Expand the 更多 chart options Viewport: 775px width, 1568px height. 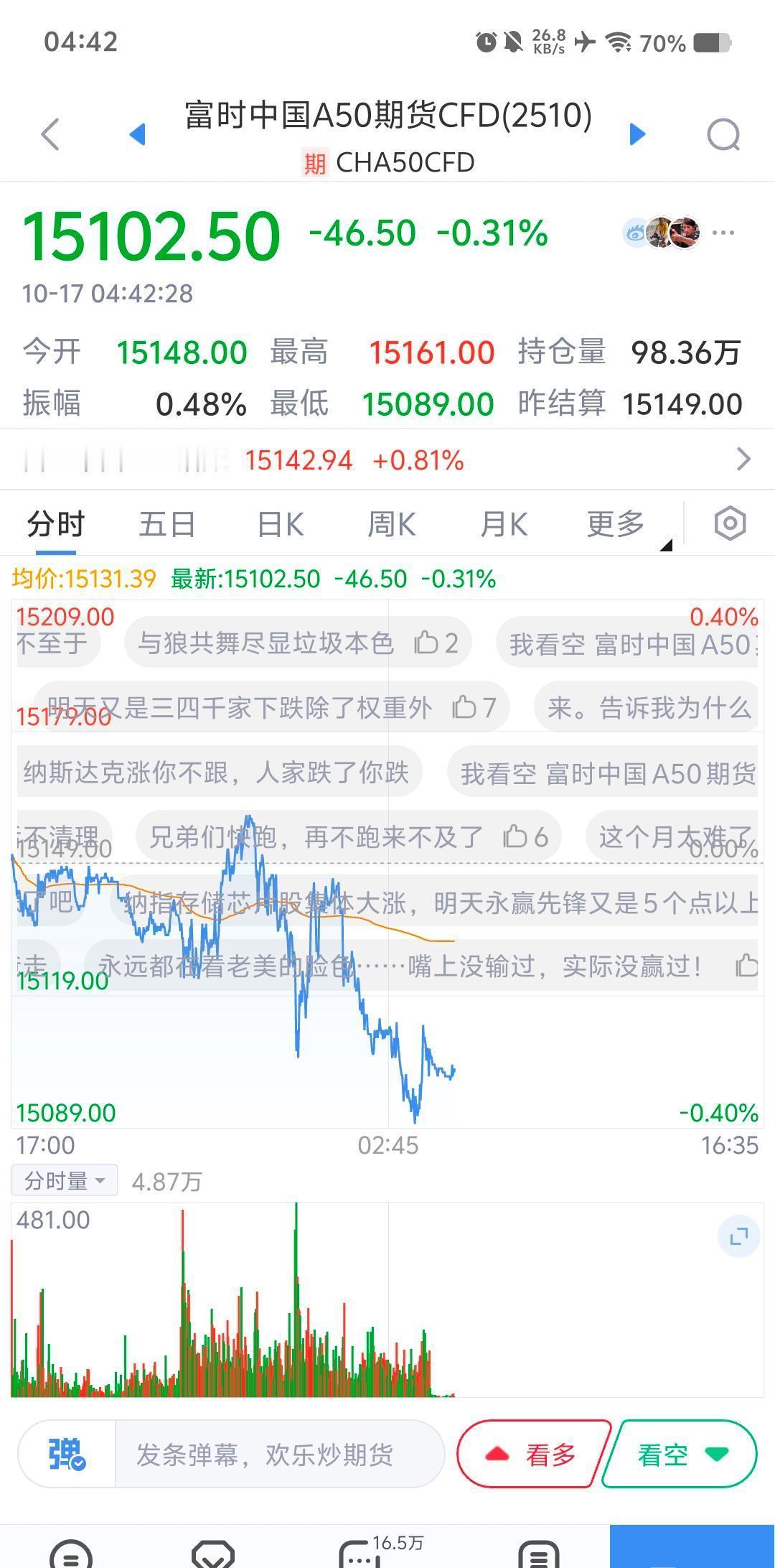tap(616, 525)
